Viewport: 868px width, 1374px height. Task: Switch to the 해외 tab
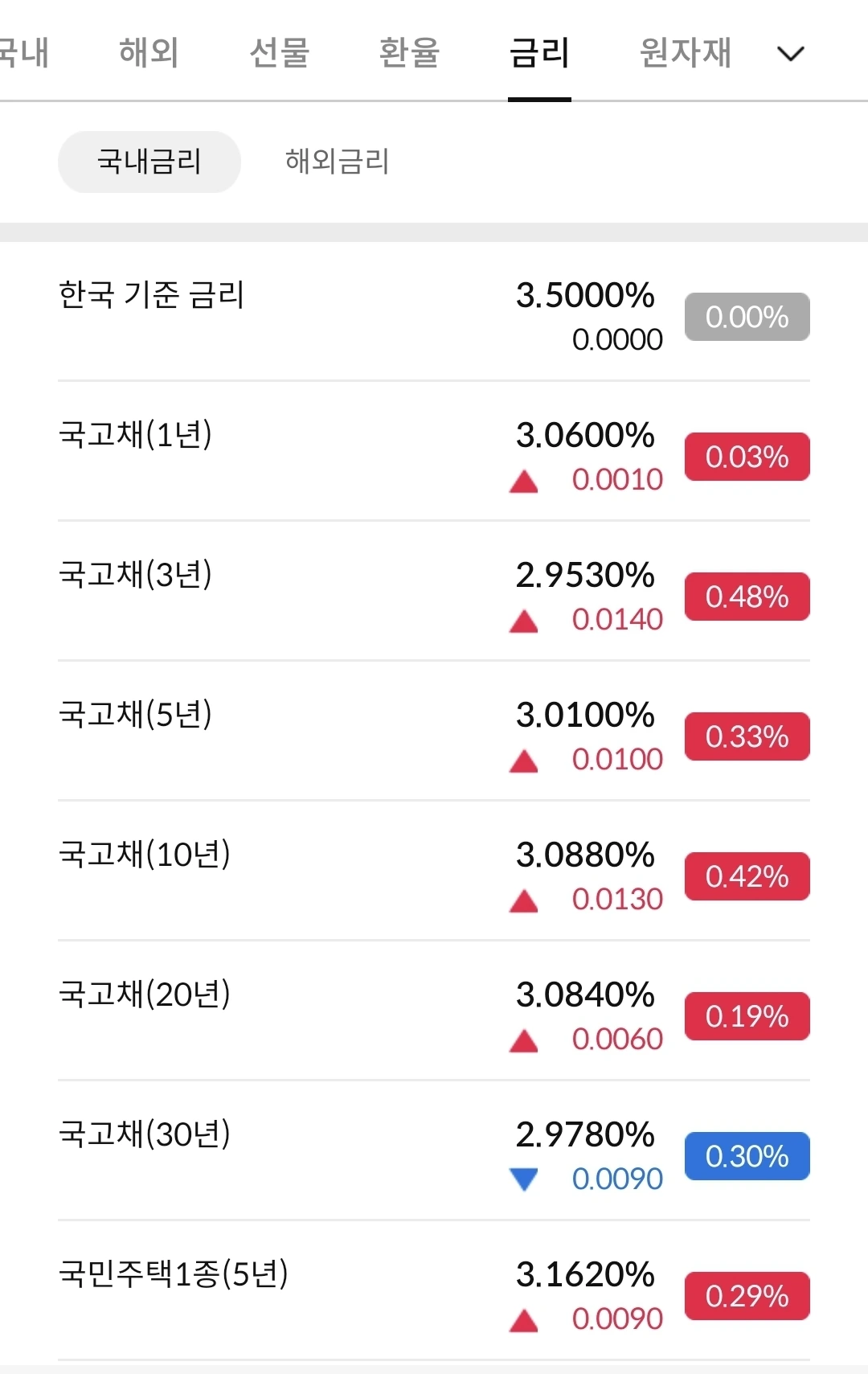point(149,53)
